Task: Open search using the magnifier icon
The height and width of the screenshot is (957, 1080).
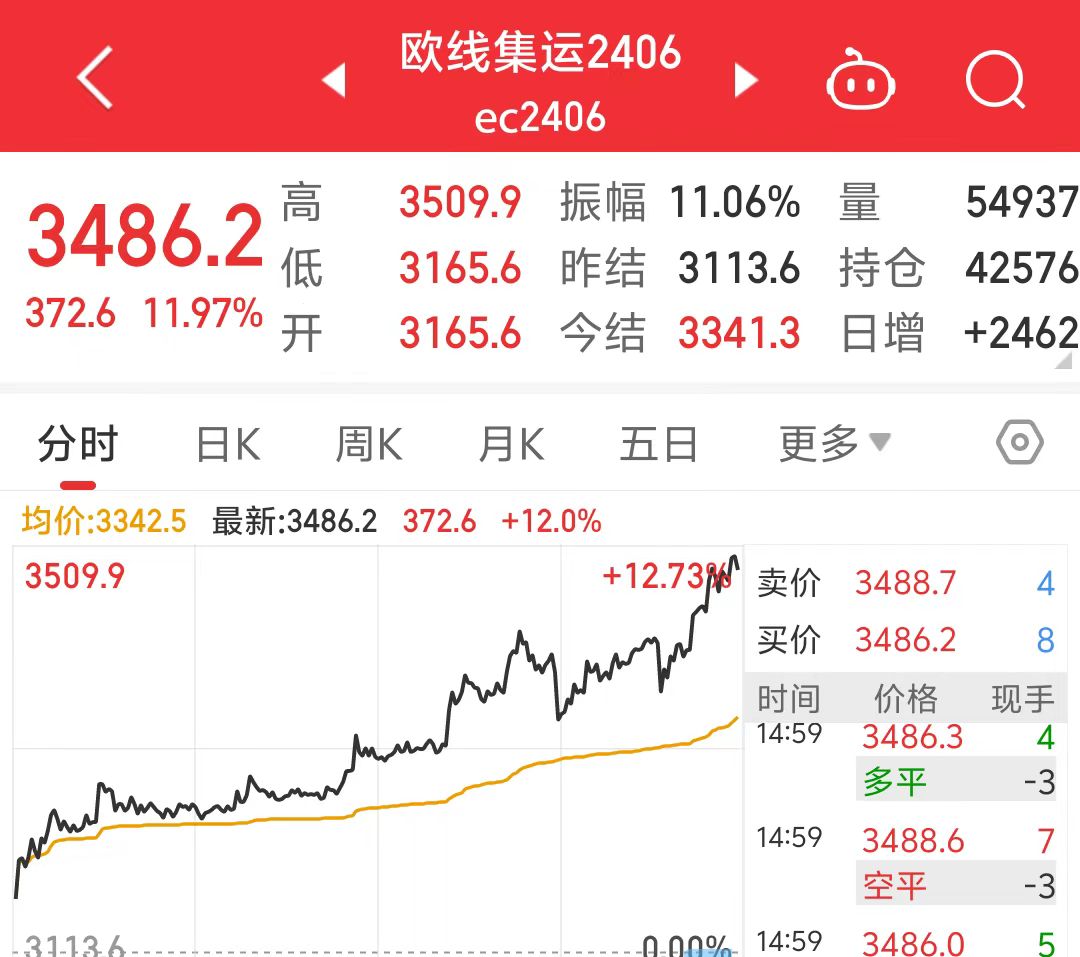Action: click(995, 80)
